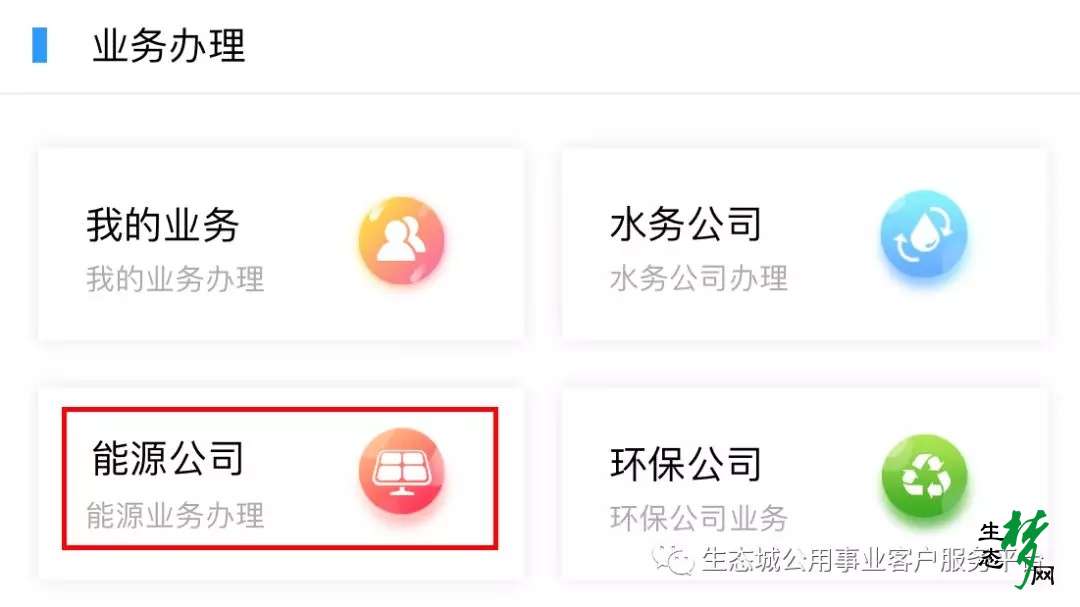
Task: Select the 能源公司 card
Action: [x=280, y=480]
